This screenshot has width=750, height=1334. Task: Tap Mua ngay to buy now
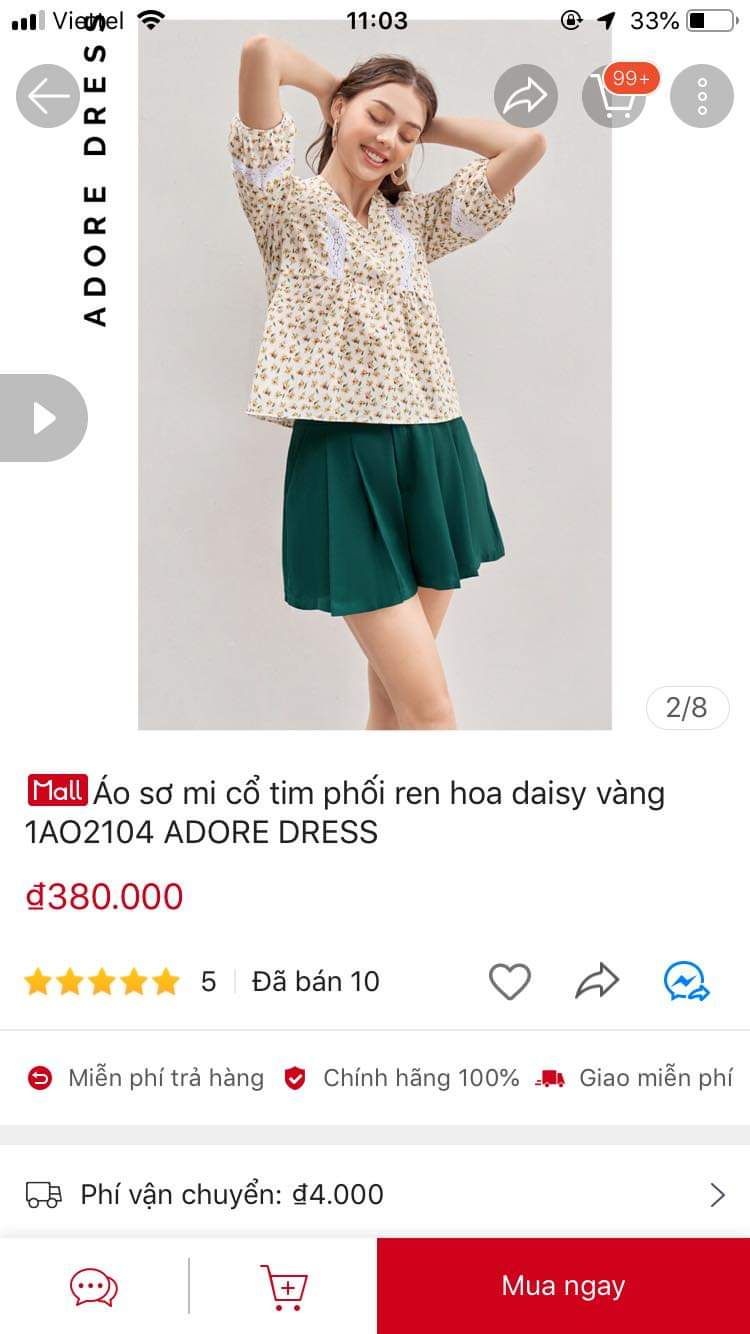click(x=561, y=1286)
